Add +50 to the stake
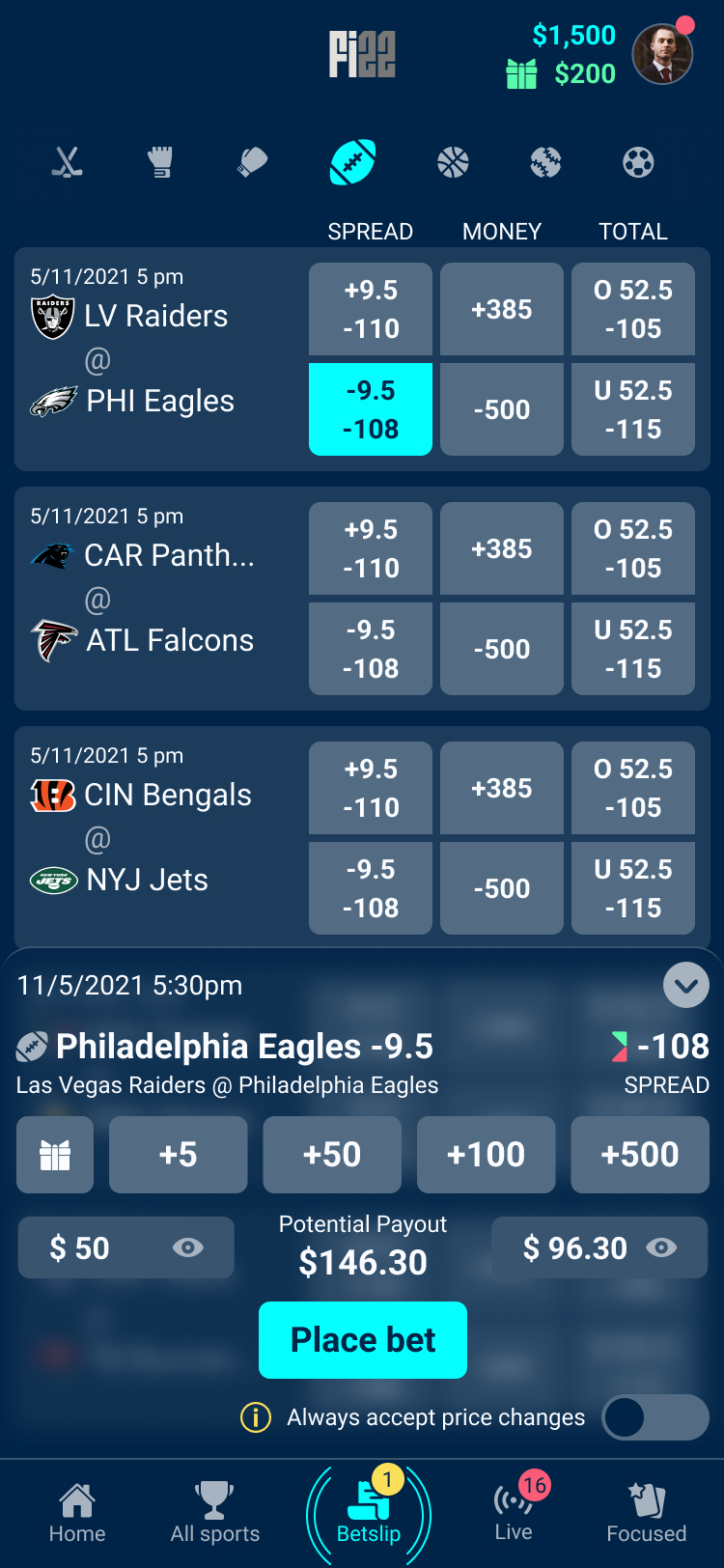Viewport: 724px width, 1568px height. pos(332,1155)
